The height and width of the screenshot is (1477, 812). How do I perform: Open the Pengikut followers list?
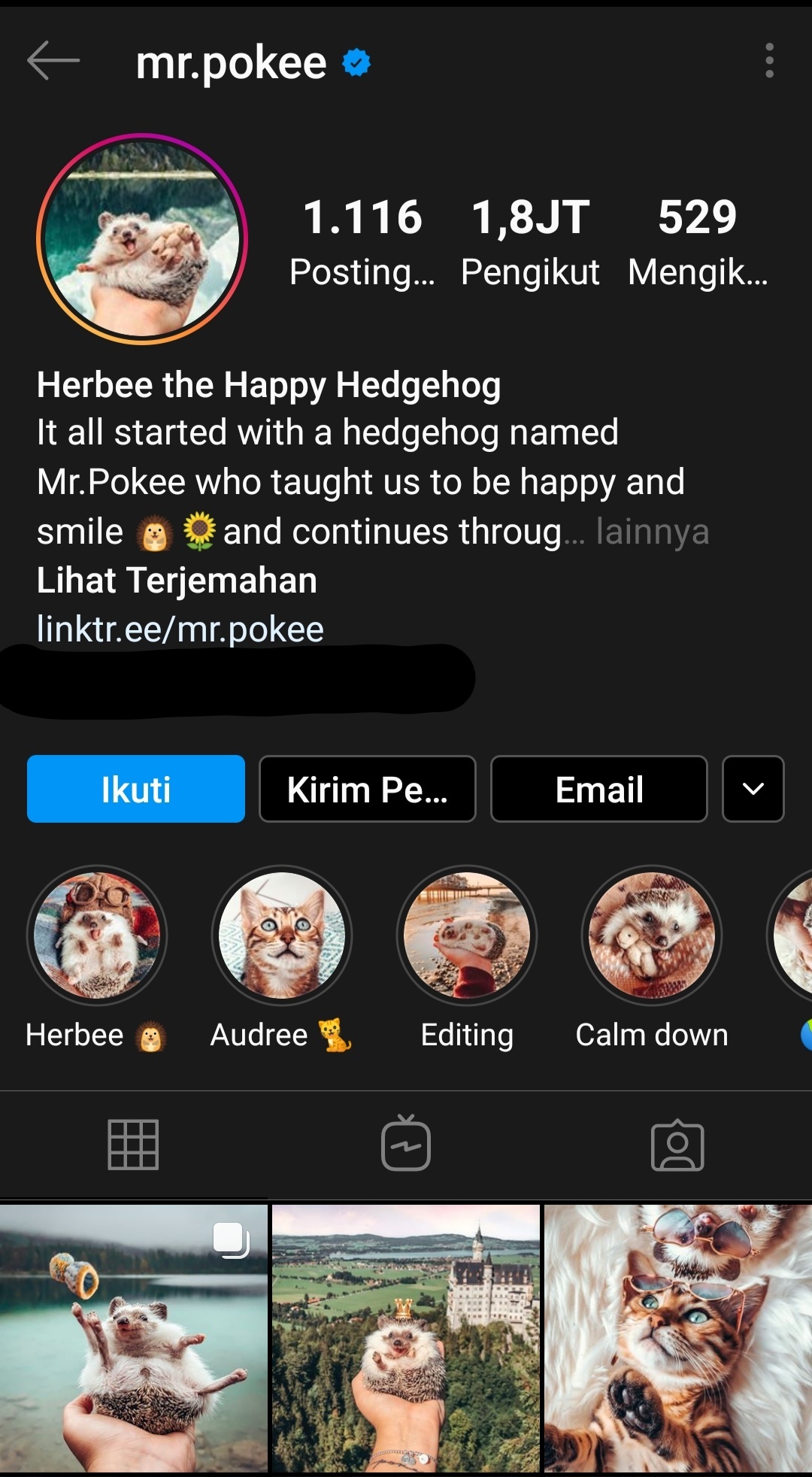coord(530,242)
